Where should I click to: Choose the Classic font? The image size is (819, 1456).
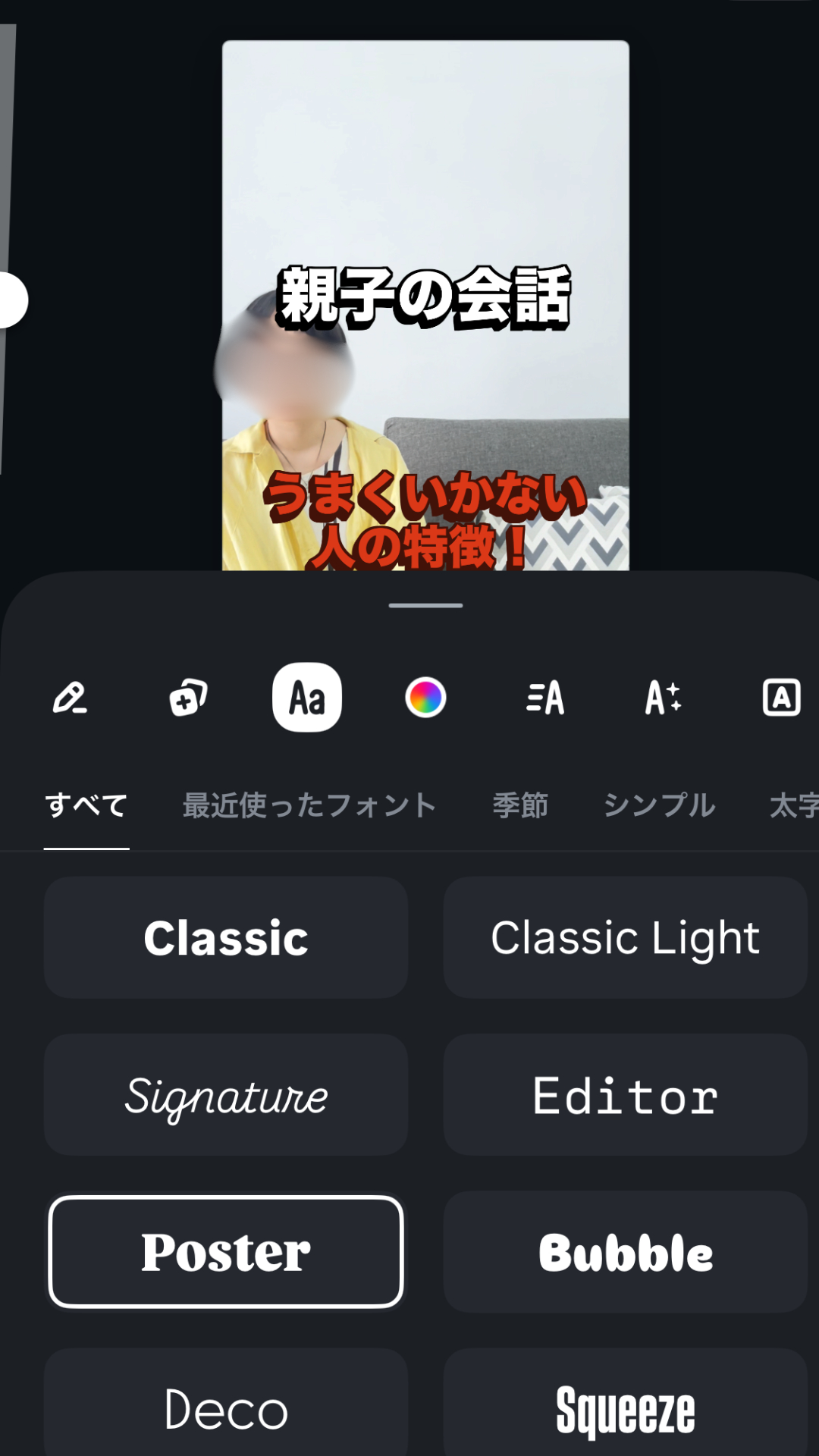point(226,938)
